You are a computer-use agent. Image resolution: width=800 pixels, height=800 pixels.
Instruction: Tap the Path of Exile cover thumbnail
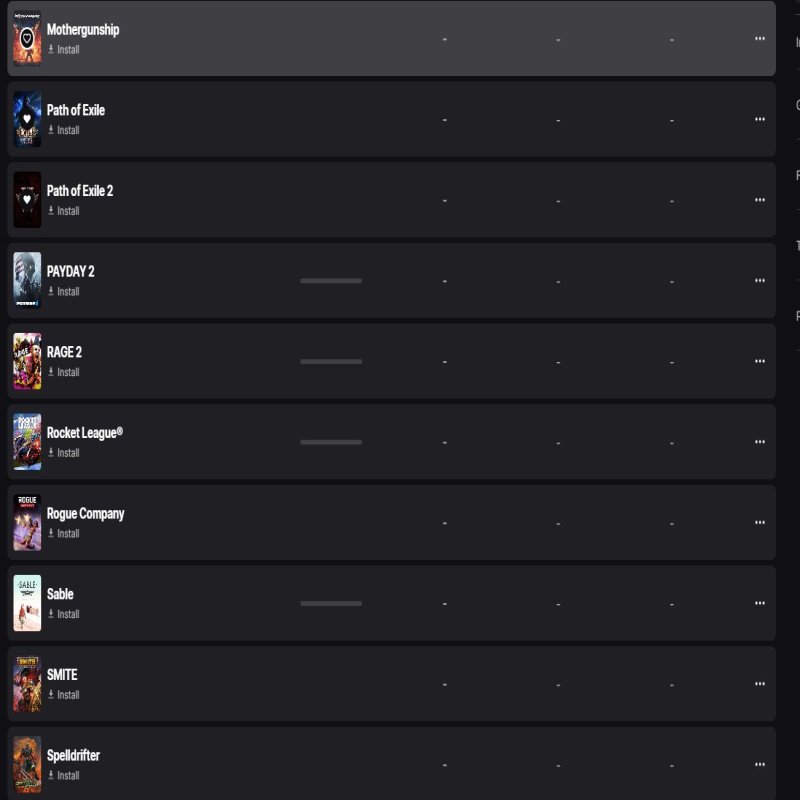point(27,119)
